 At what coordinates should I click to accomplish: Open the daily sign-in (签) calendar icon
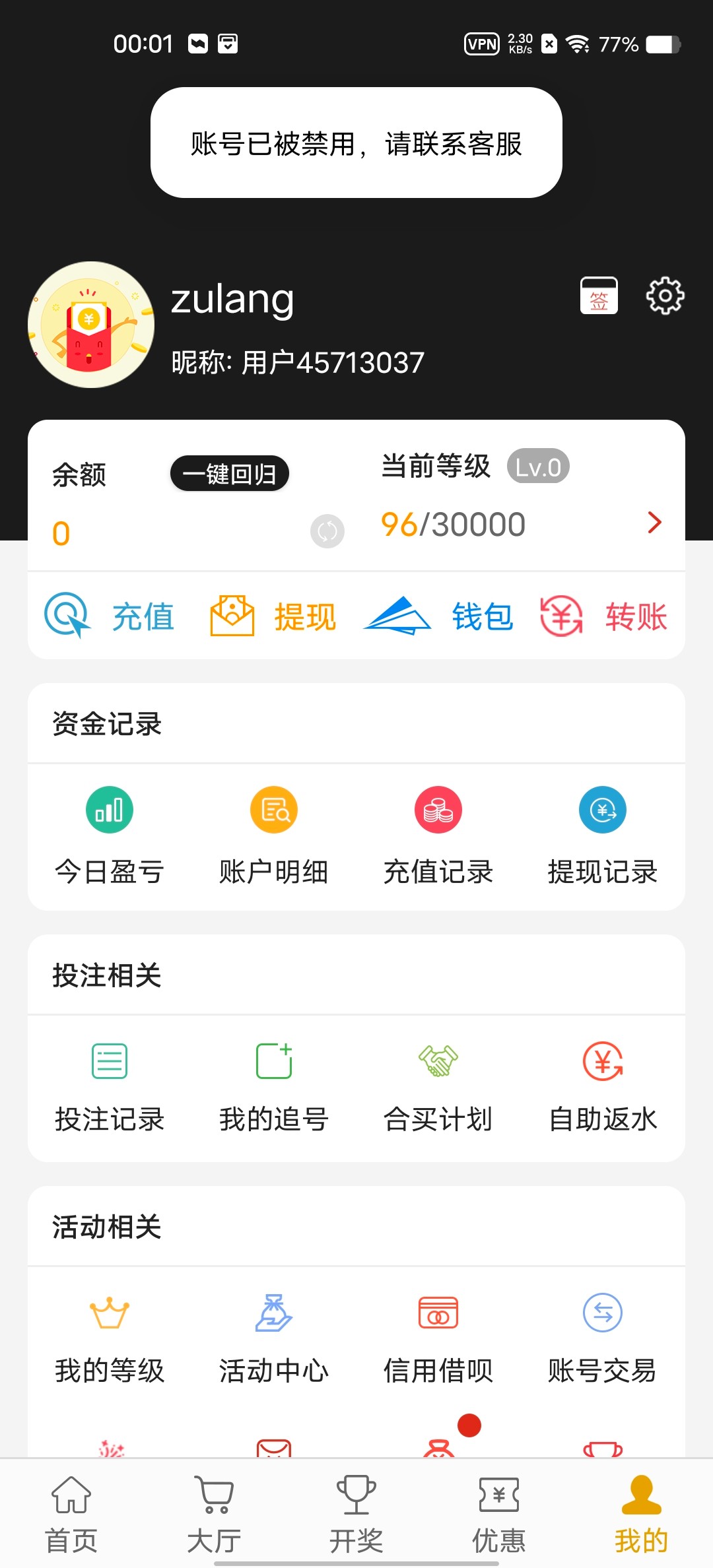tap(599, 296)
